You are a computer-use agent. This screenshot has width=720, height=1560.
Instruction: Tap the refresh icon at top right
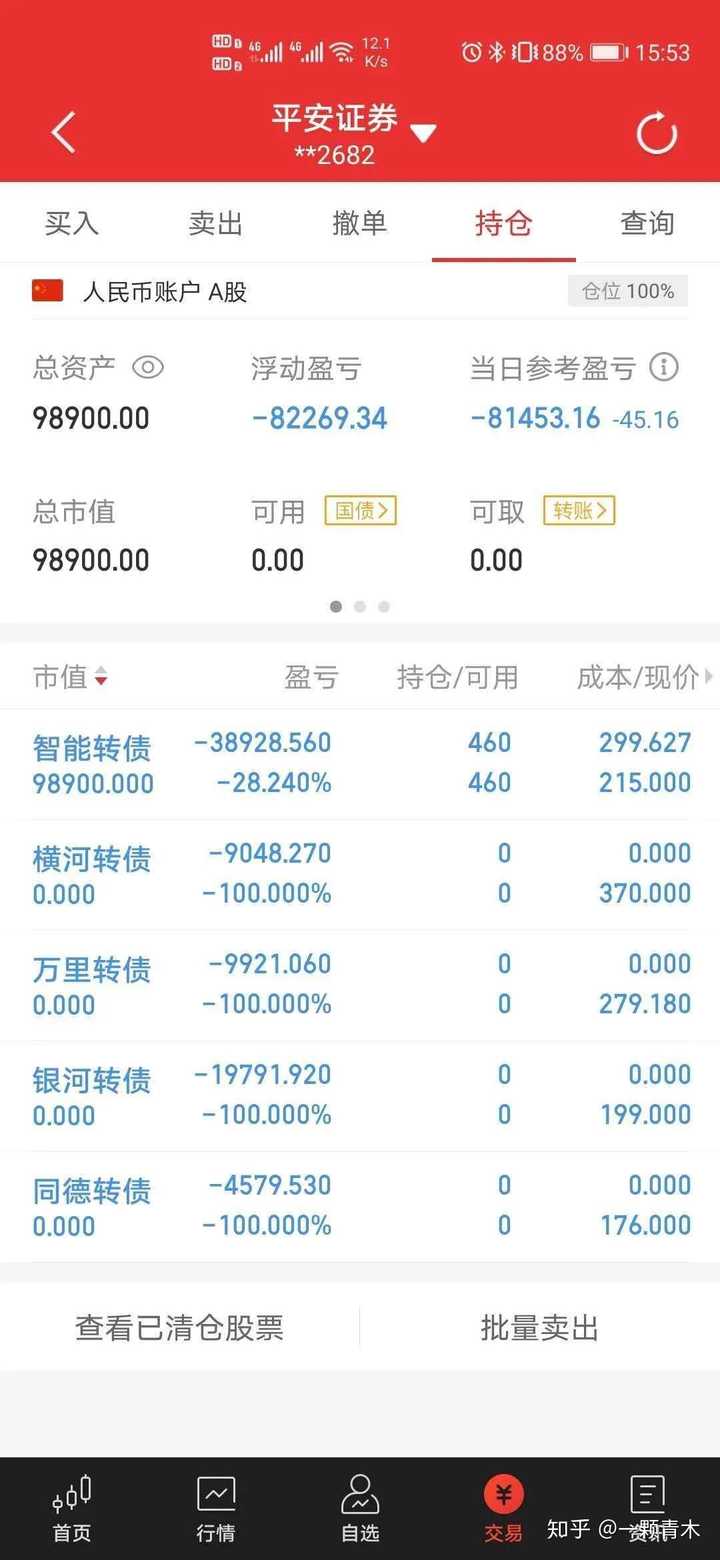point(656,131)
